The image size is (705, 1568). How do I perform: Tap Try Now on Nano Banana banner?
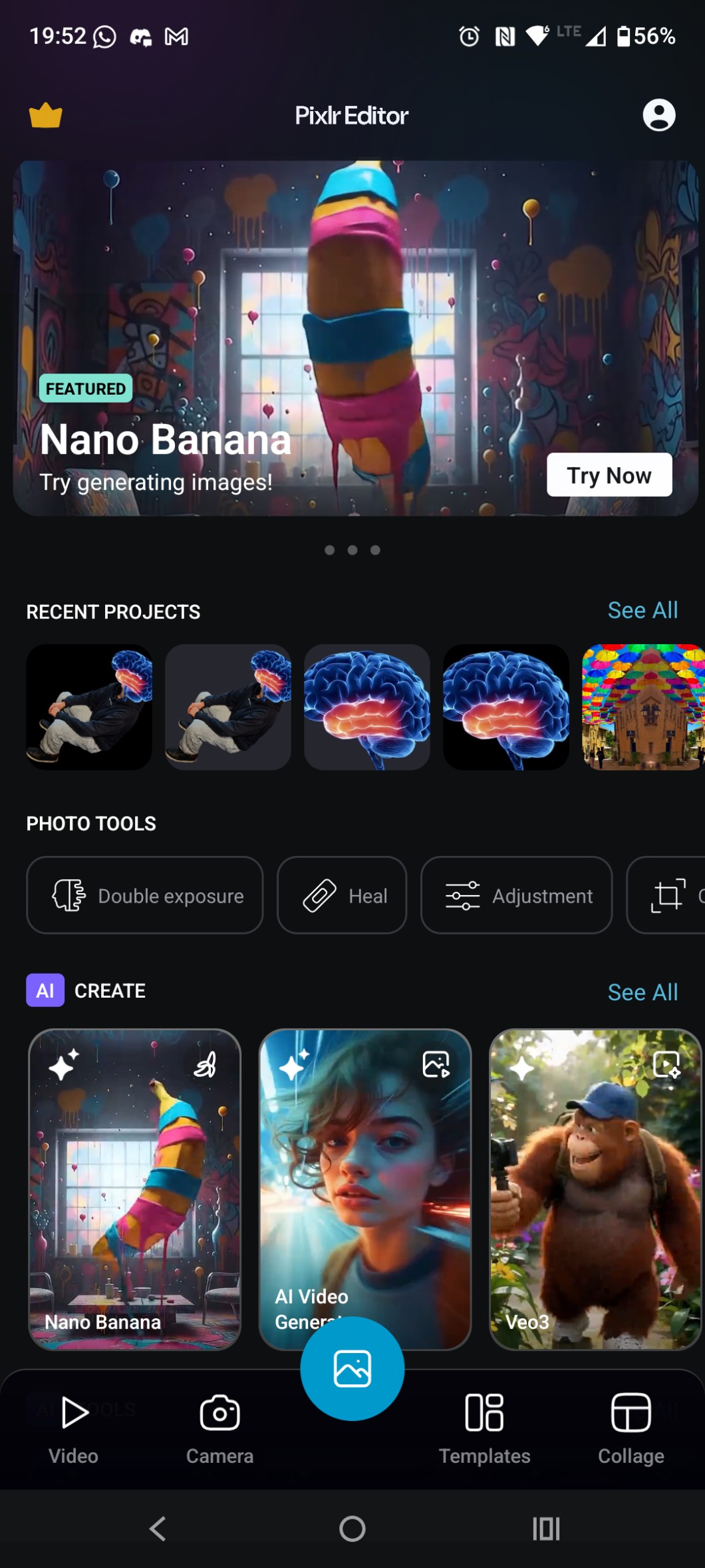click(609, 475)
